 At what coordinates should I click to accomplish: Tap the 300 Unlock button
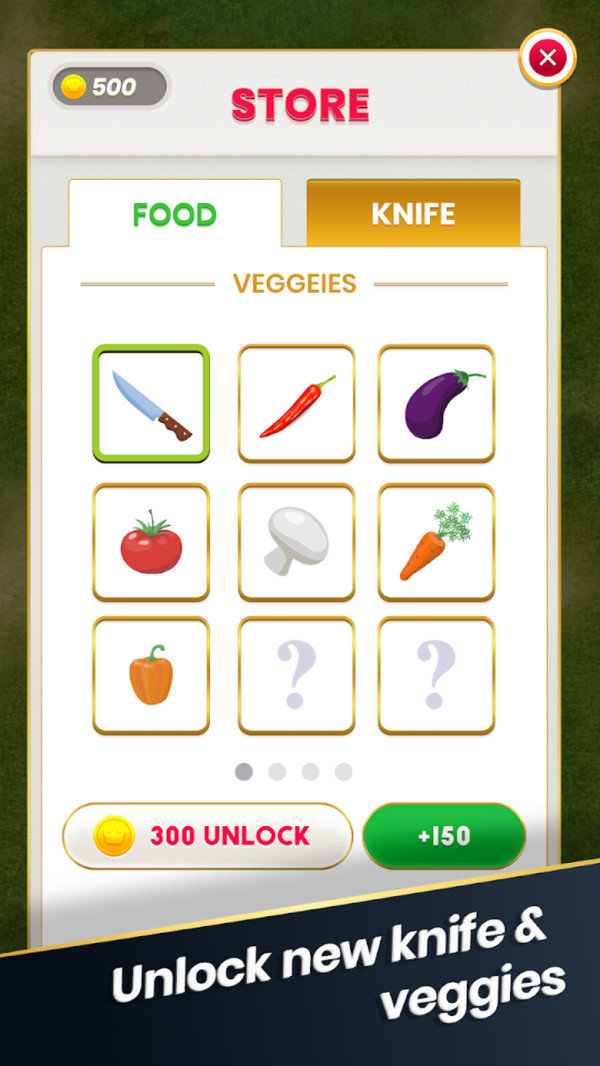tap(208, 836)
